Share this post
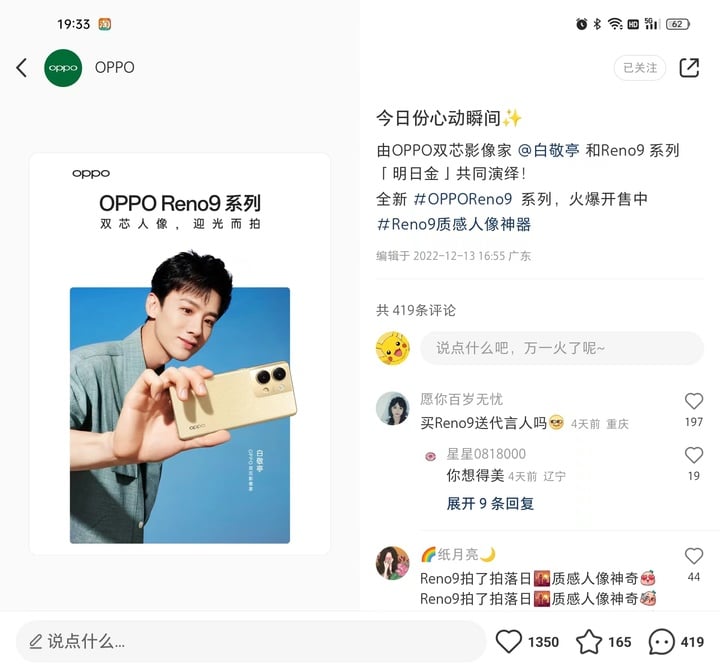 689,67
